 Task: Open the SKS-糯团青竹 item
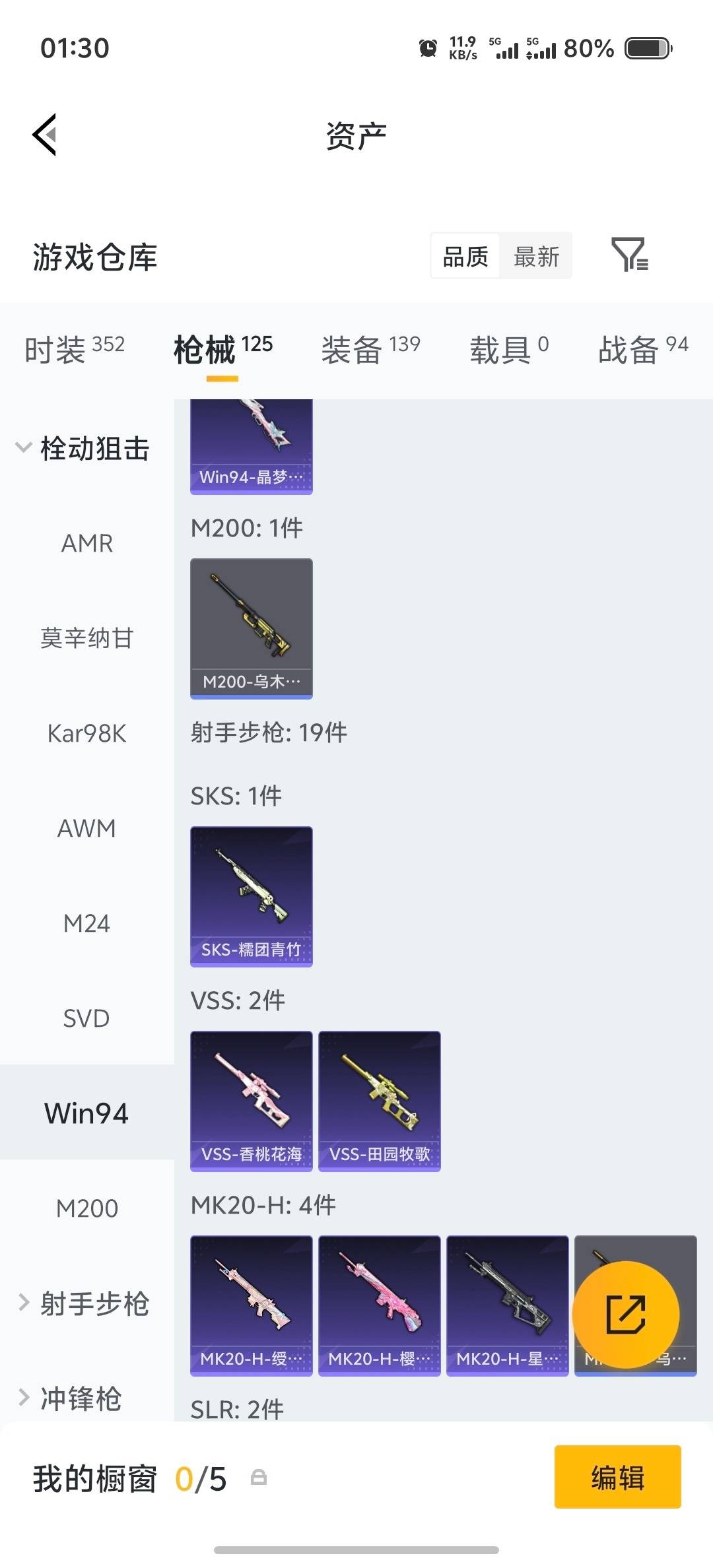(251, 896)
